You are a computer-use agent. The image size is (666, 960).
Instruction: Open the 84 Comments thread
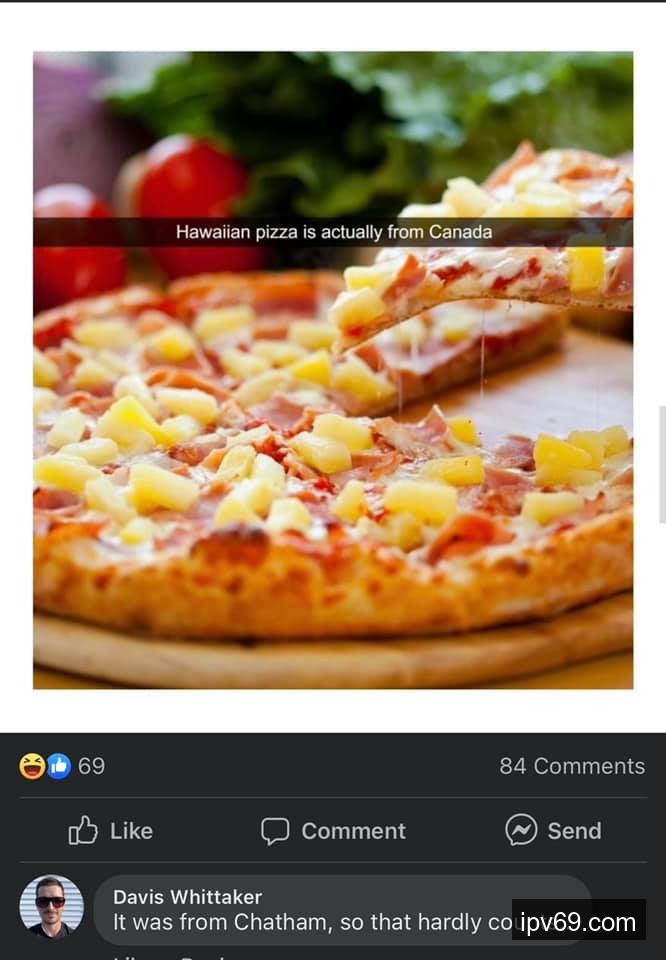click(x=572, y=766)
